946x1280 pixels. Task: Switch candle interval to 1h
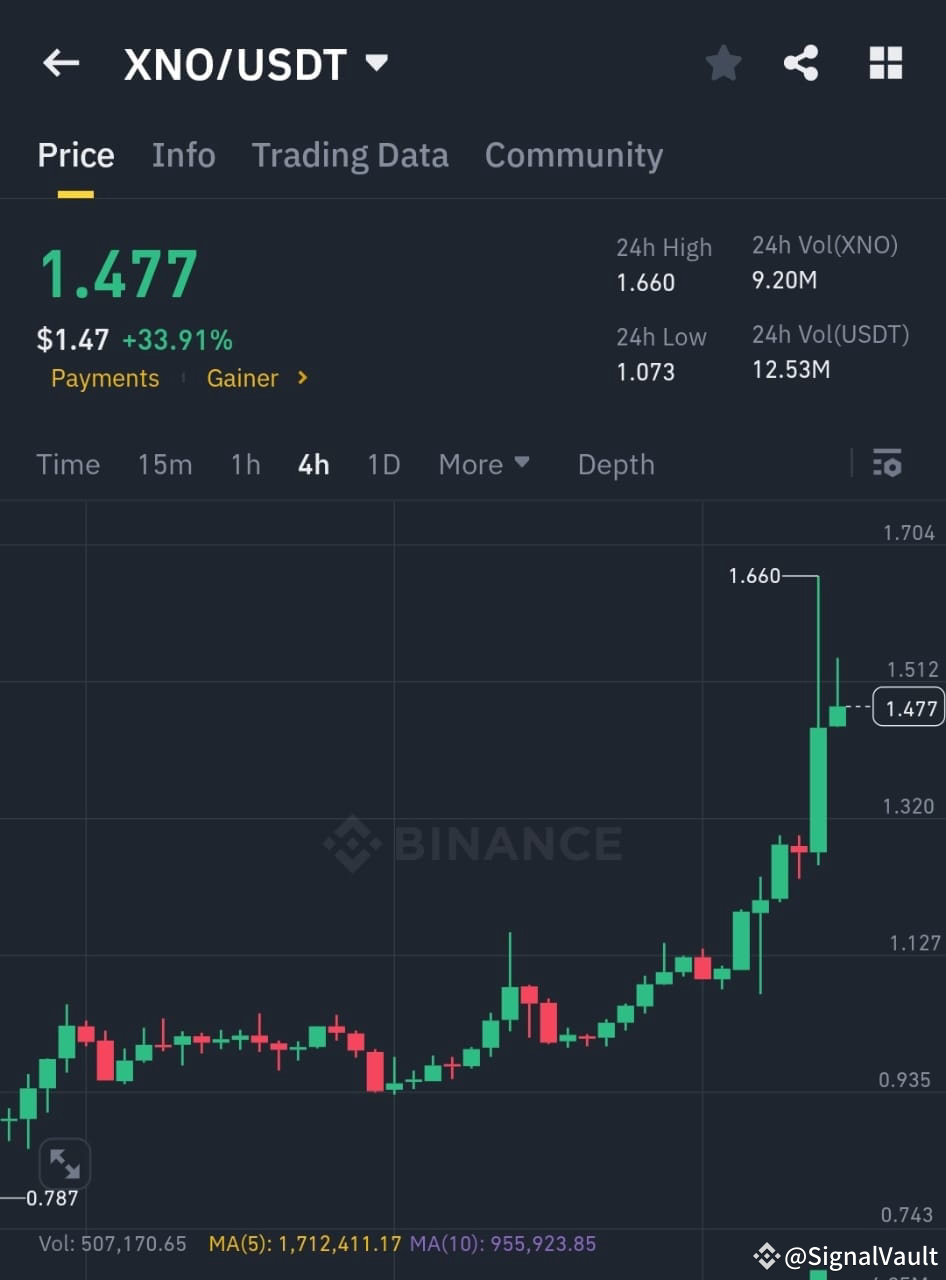pos(245,464)
